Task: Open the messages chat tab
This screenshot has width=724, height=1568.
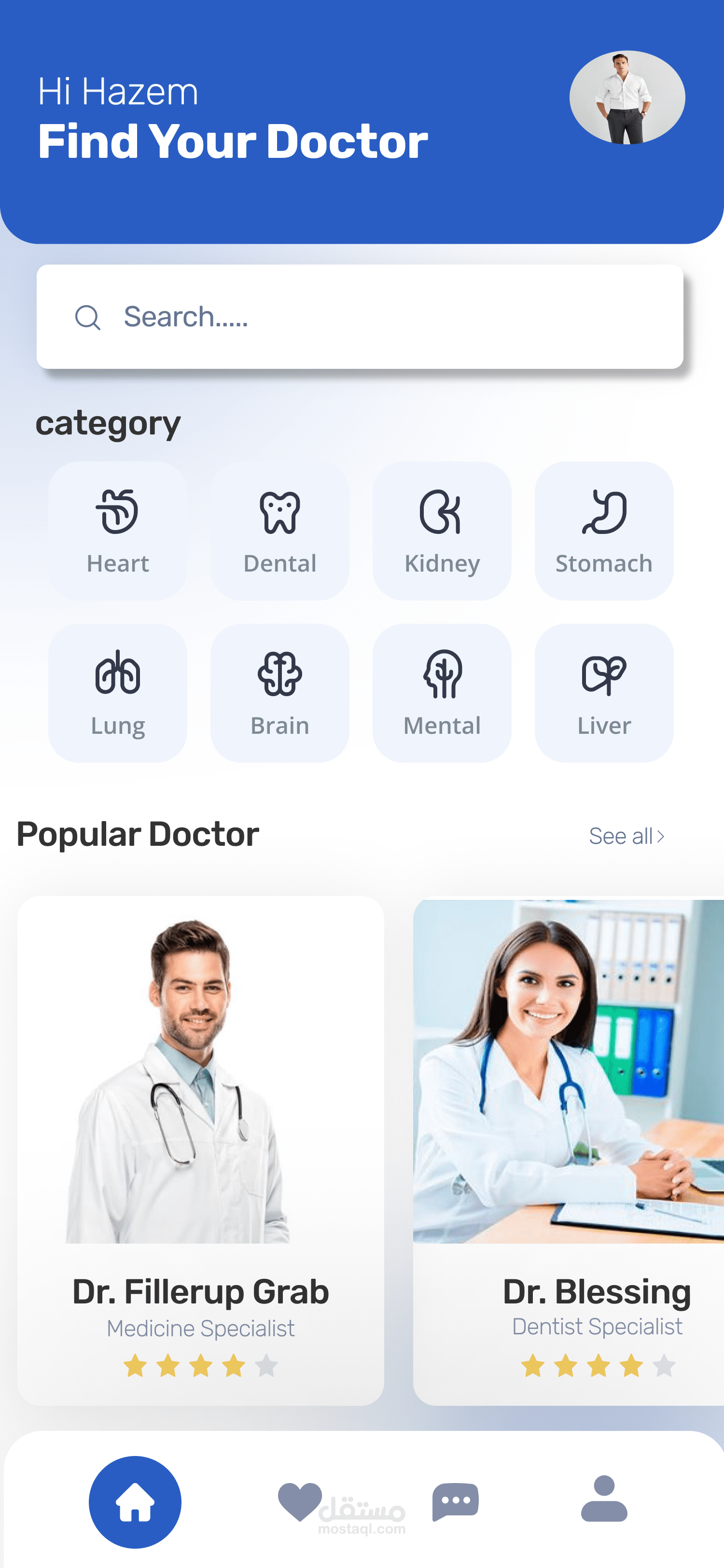Action: click(456, 1502)
